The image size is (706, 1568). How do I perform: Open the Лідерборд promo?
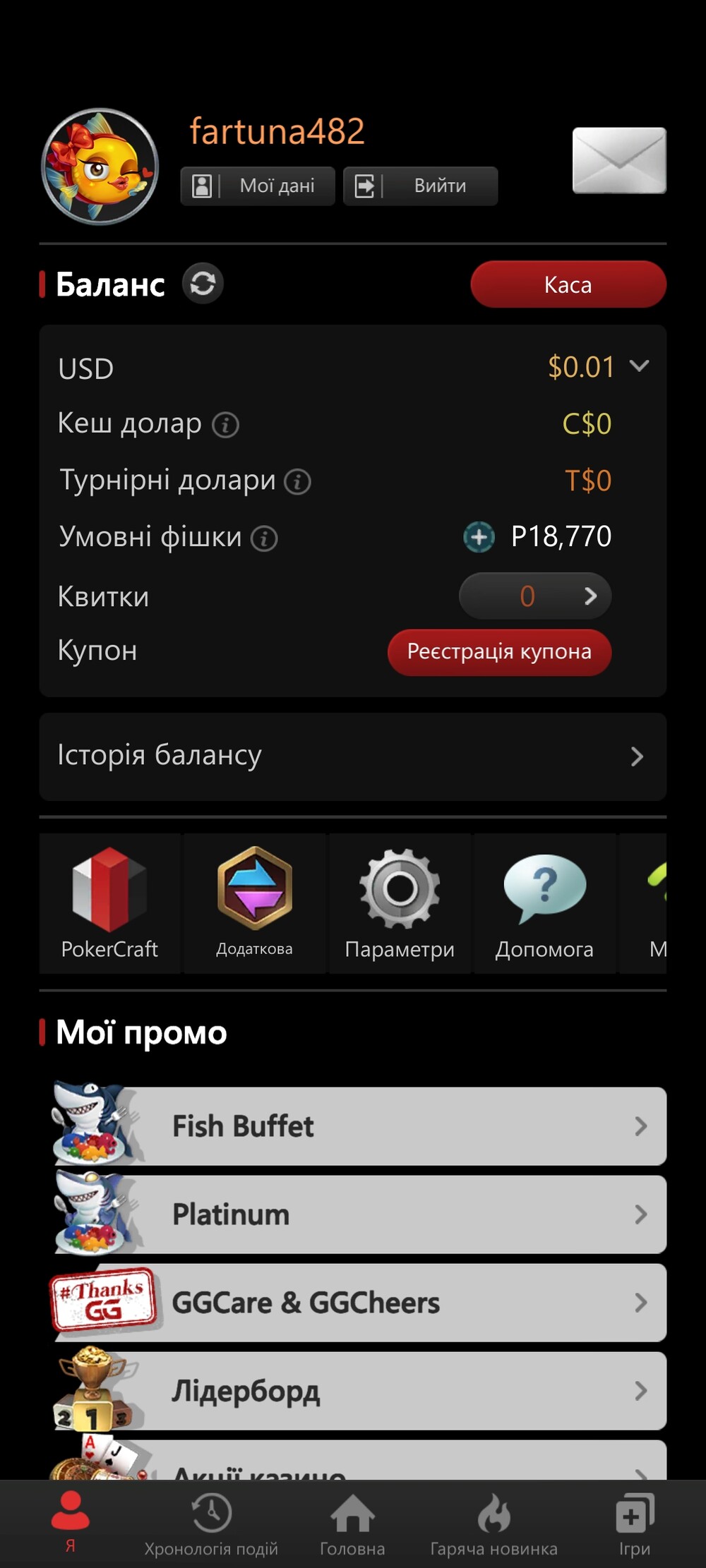click(x=360, y=1390)
